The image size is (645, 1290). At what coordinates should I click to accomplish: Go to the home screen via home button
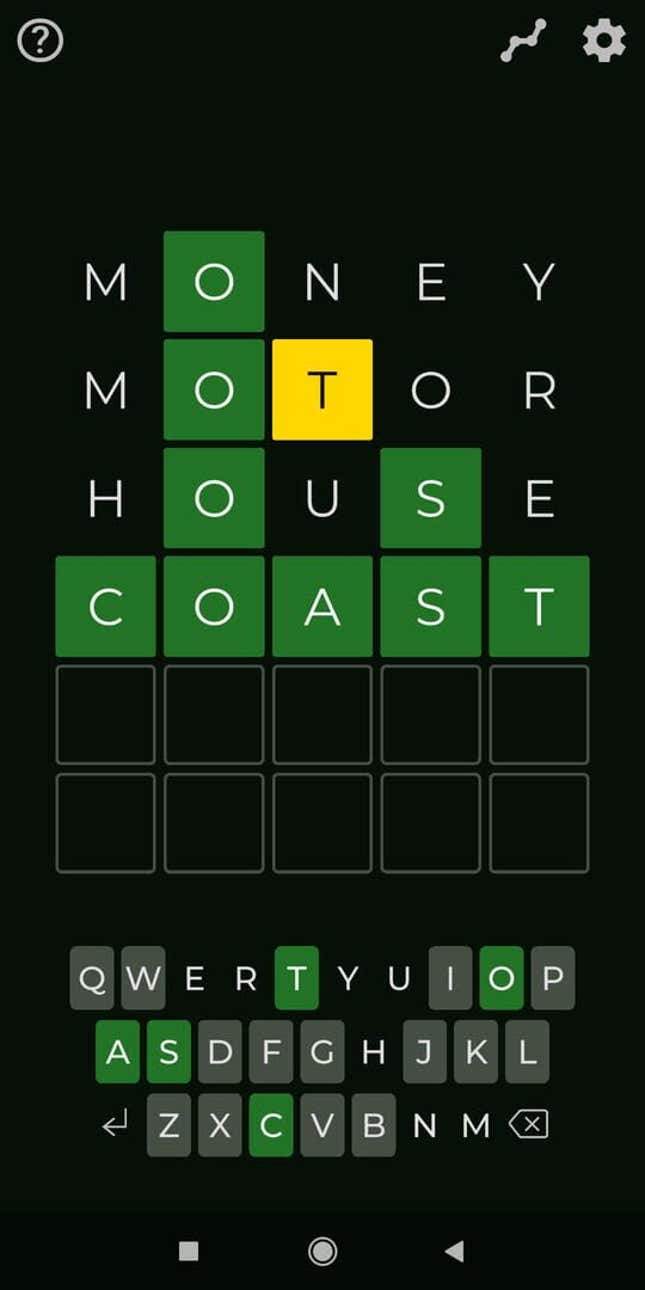322,1251
